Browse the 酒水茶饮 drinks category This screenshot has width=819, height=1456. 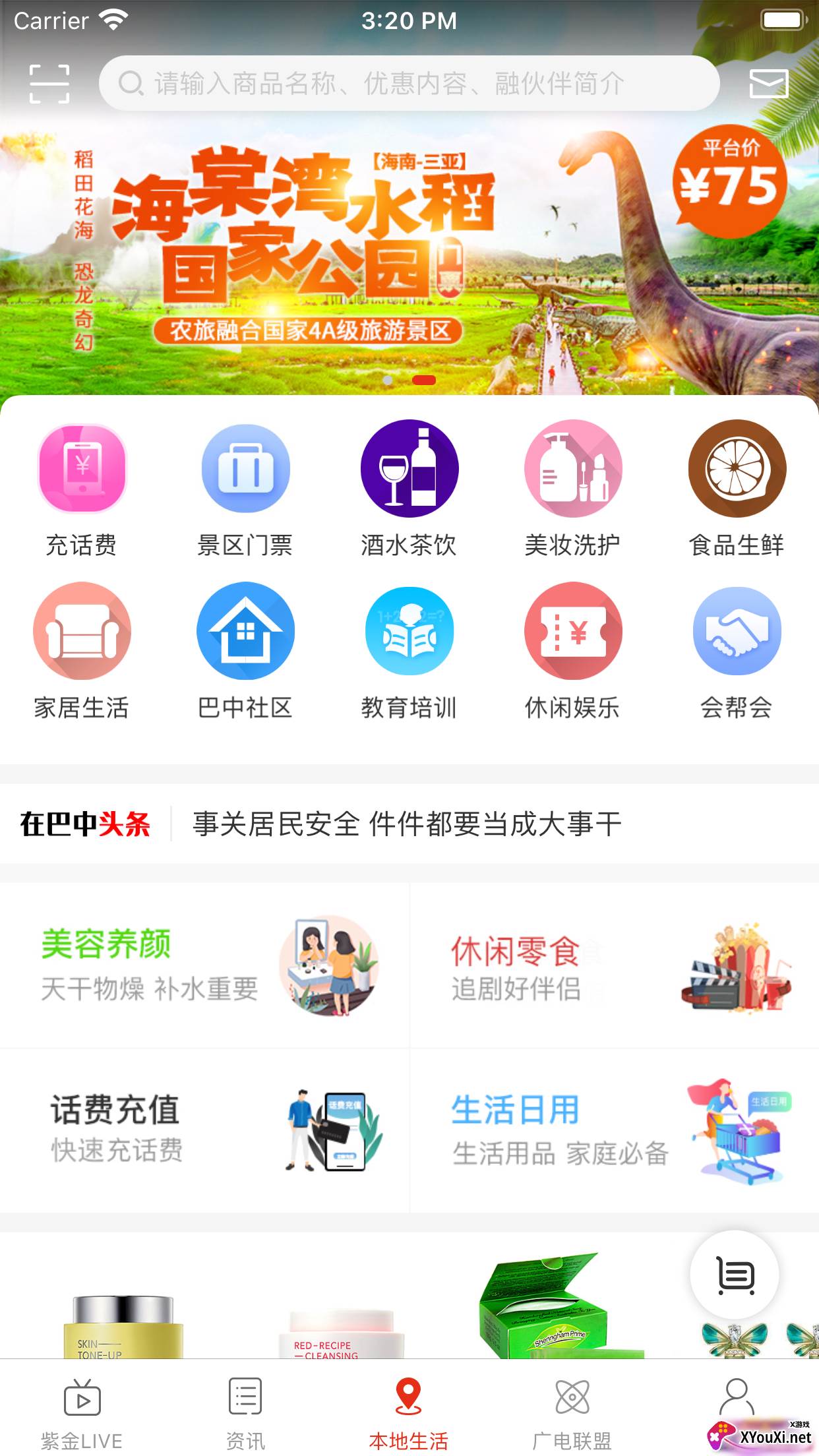pos(409,489)
